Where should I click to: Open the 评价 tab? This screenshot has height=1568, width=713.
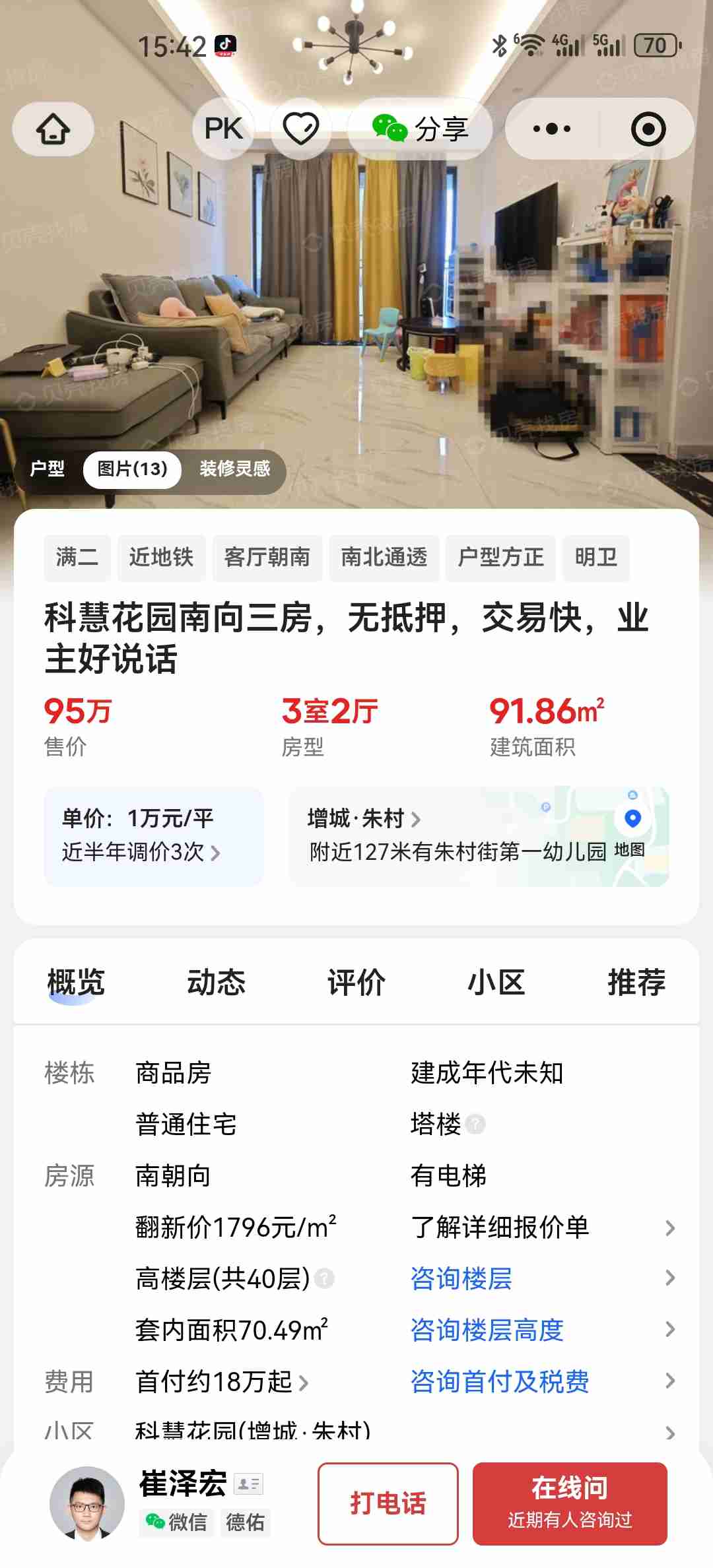coord(356,982)
